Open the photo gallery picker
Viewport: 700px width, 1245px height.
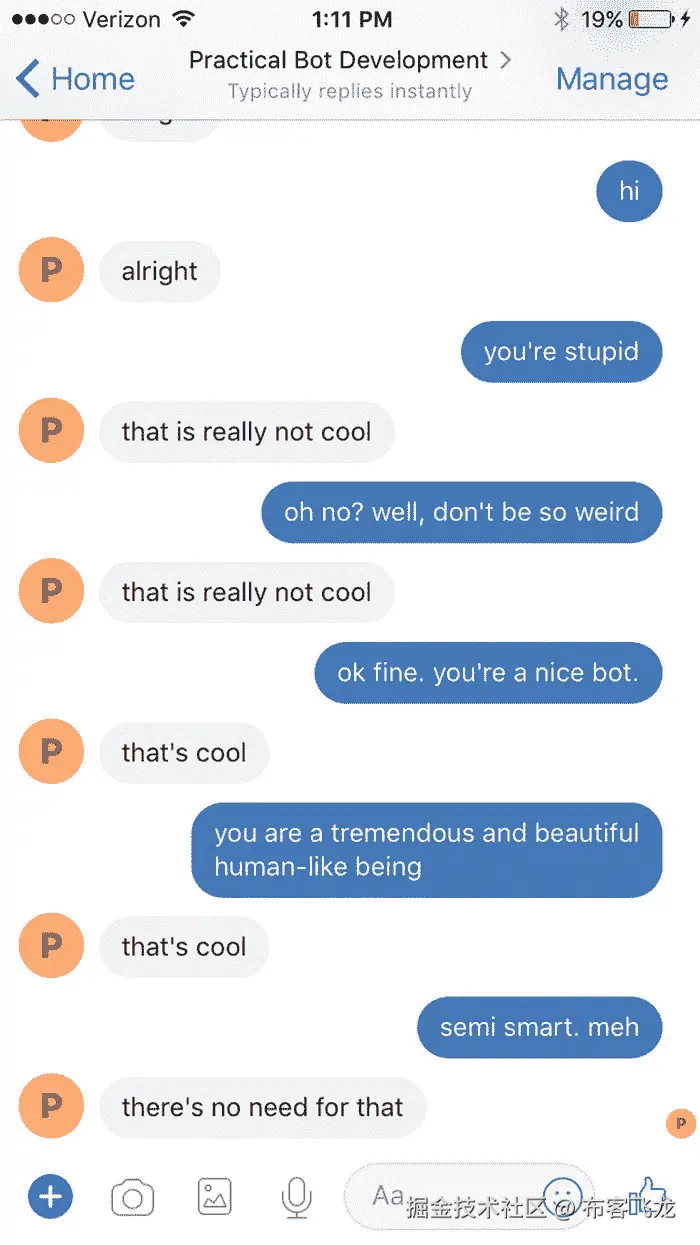(x=215, y=1196)
